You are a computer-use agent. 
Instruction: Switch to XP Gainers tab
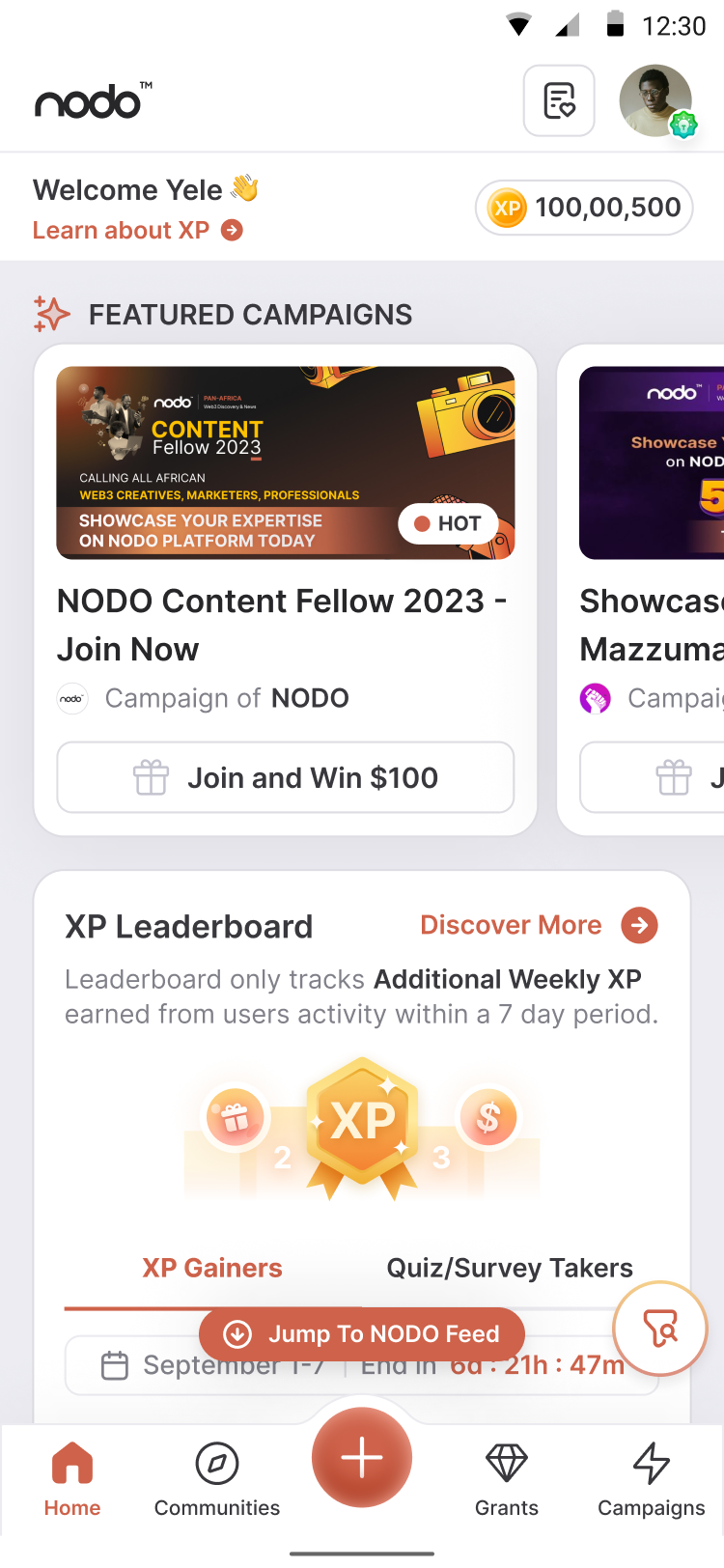[212, 1268]
